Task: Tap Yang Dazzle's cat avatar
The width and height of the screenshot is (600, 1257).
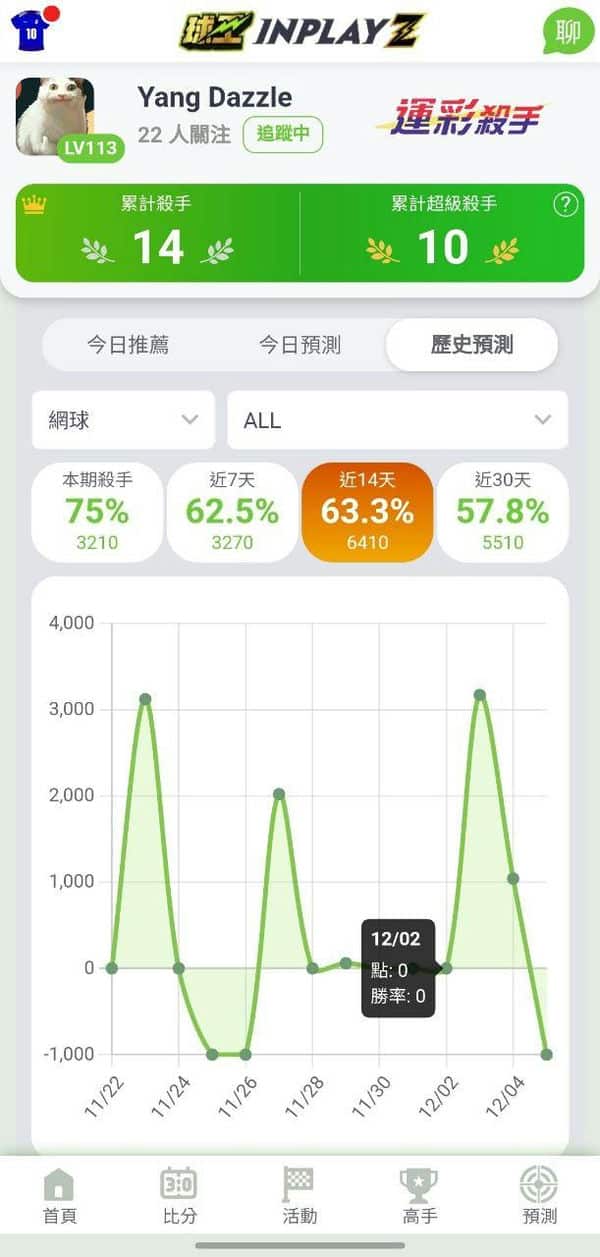Action: (55, 117)
